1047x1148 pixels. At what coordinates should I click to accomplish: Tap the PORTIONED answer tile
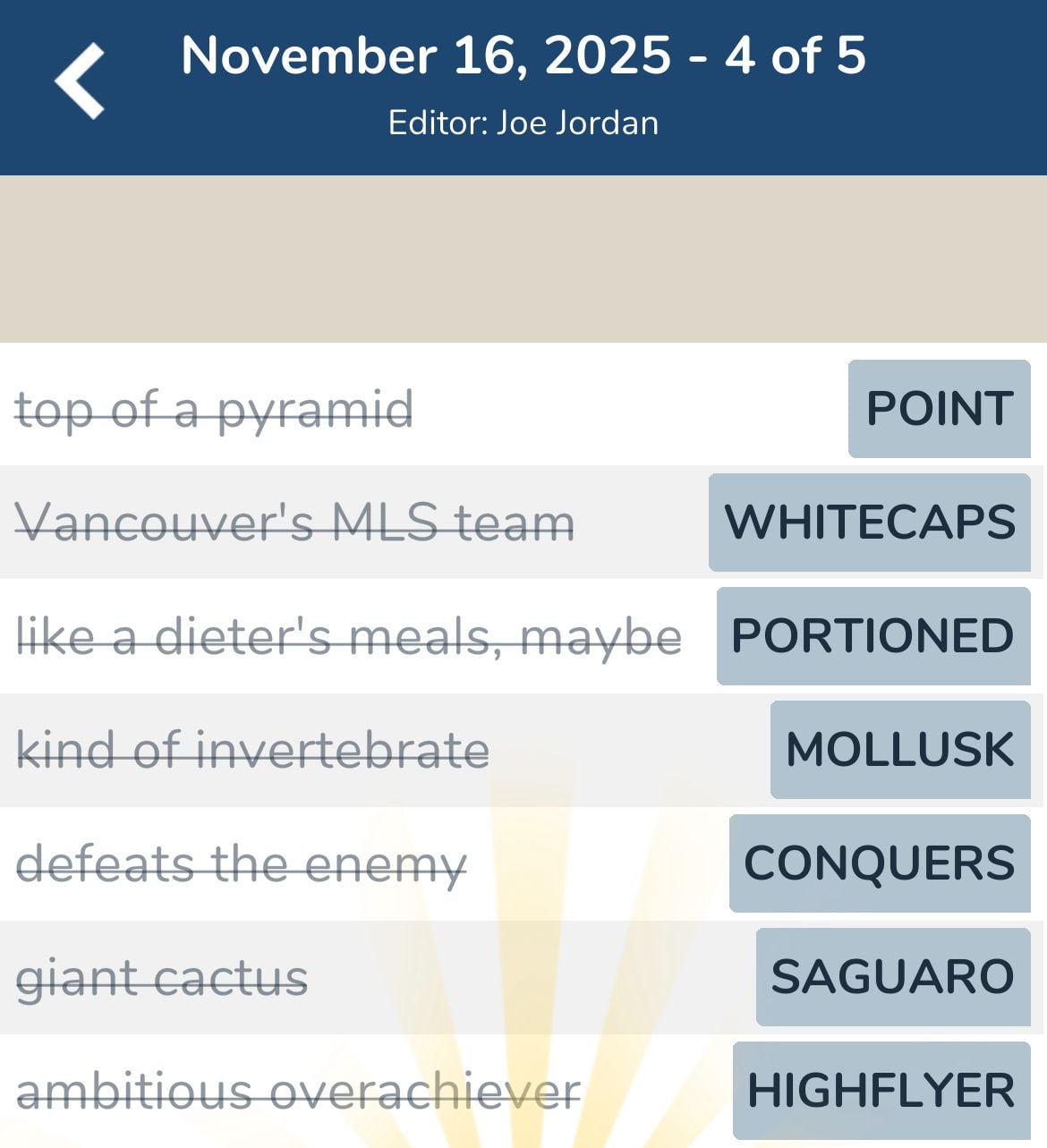pyautogui.click(x=872, y=636)
